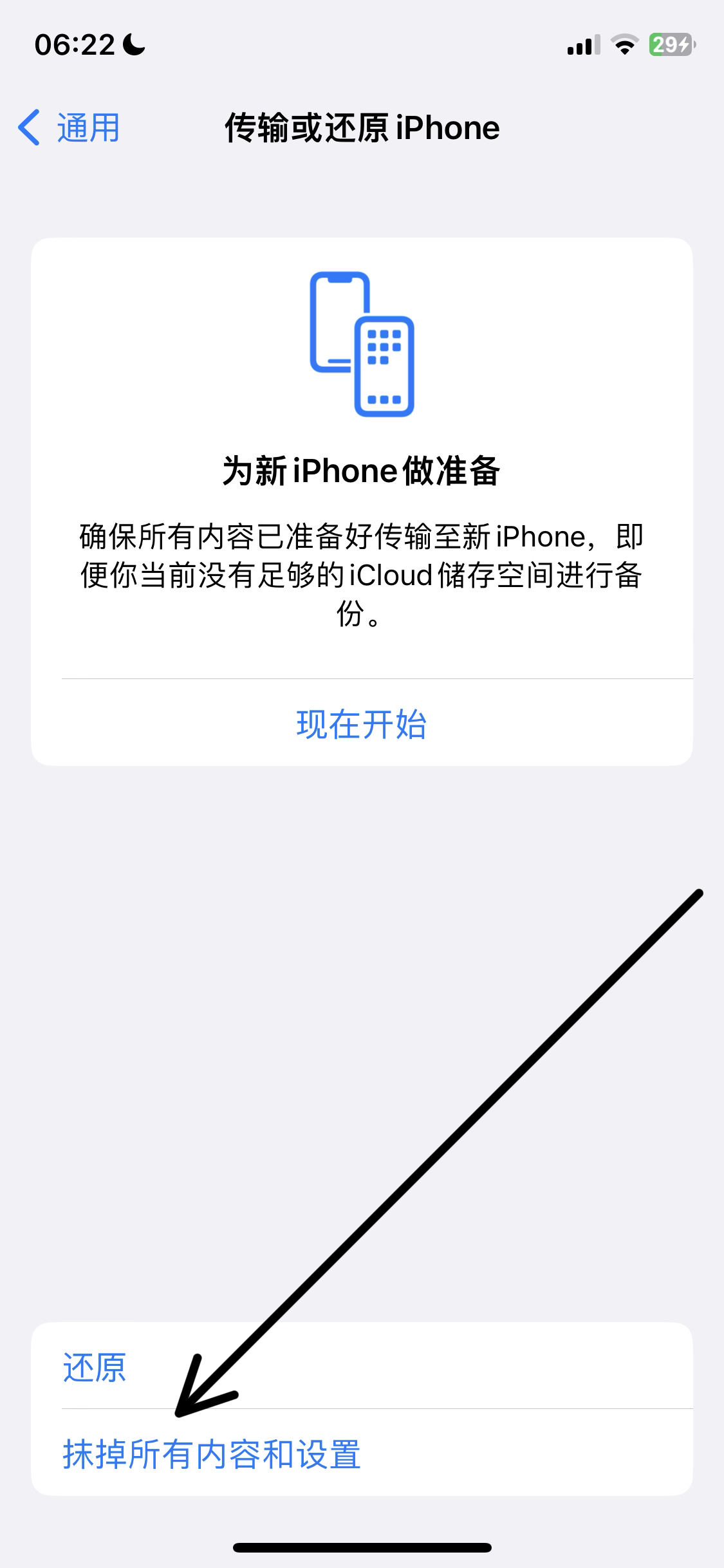The height and width of the screenshot is (1568, 724).
Task: Tap the 为新 iPhone 做准备 heading
Action: point(362,470)
